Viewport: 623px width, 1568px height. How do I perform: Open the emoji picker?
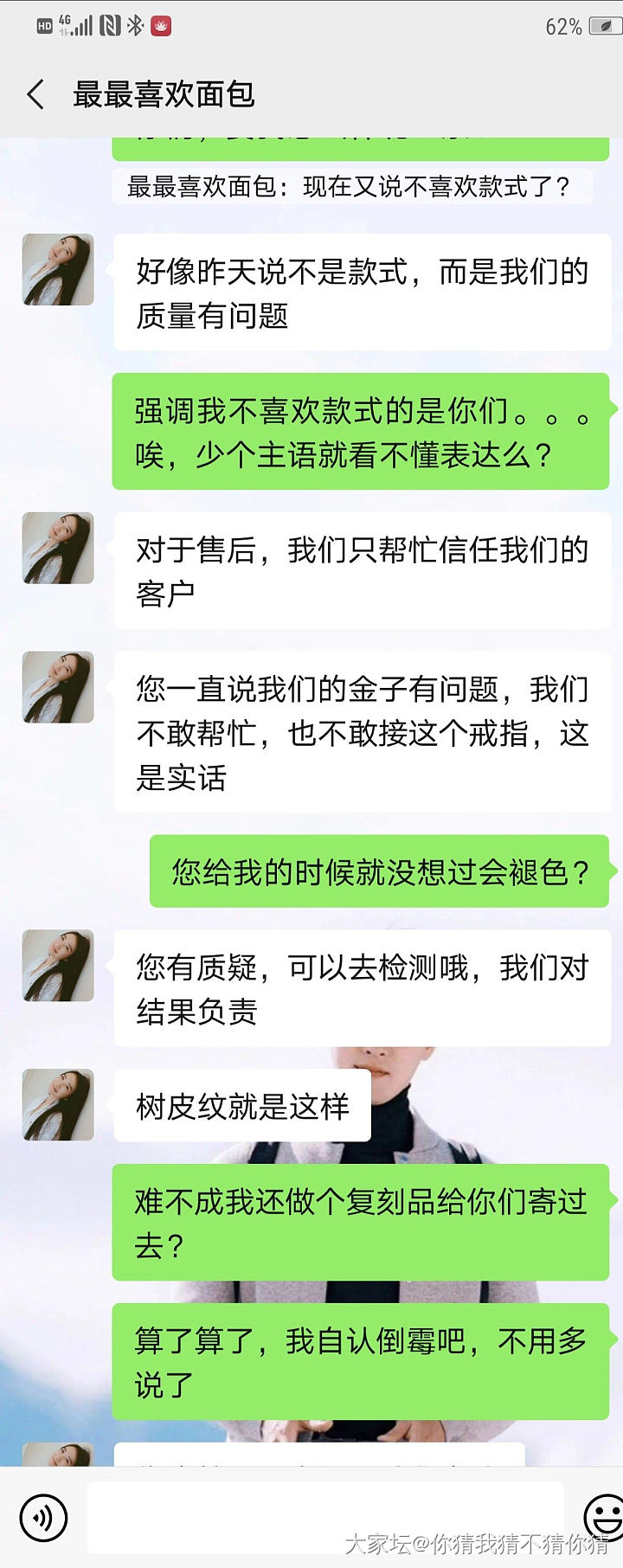[603, 1517]
